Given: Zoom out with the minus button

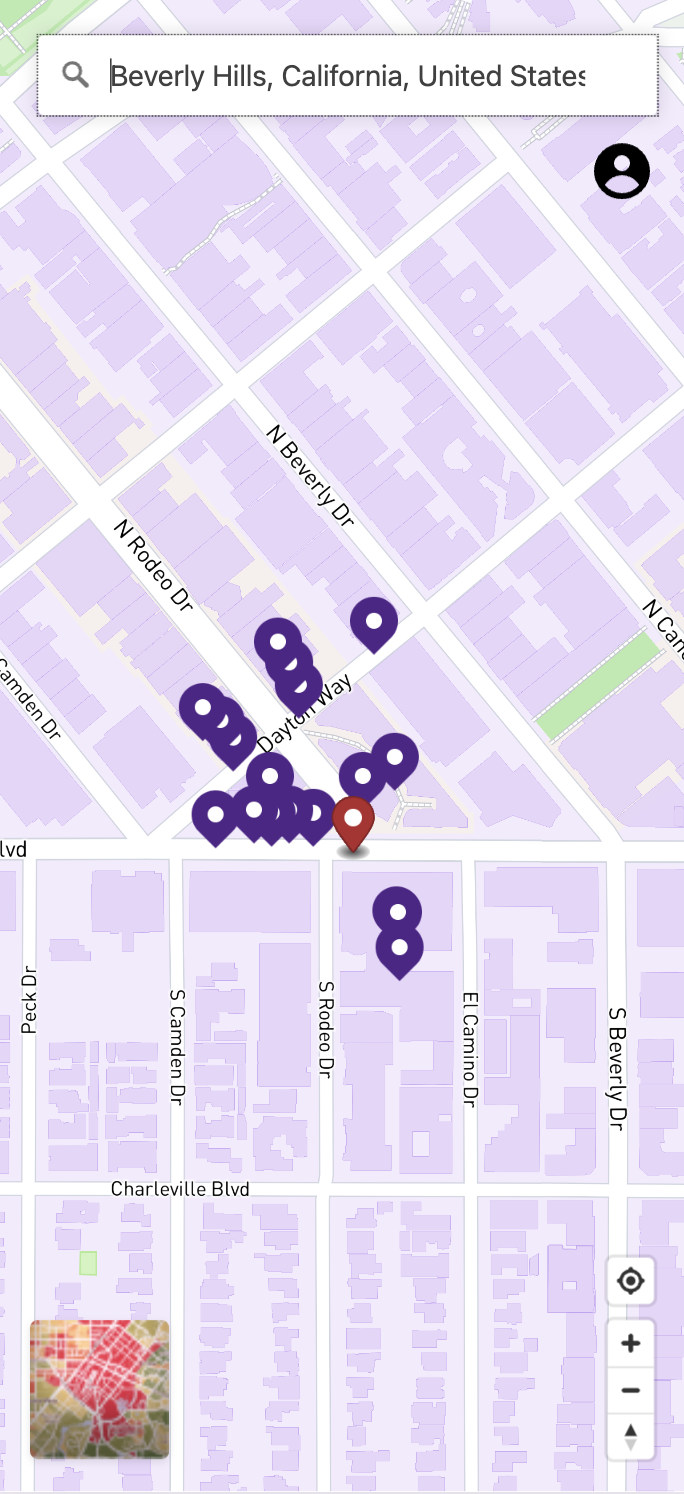Looking at the screenshot, I should (x=631, y=1390).
